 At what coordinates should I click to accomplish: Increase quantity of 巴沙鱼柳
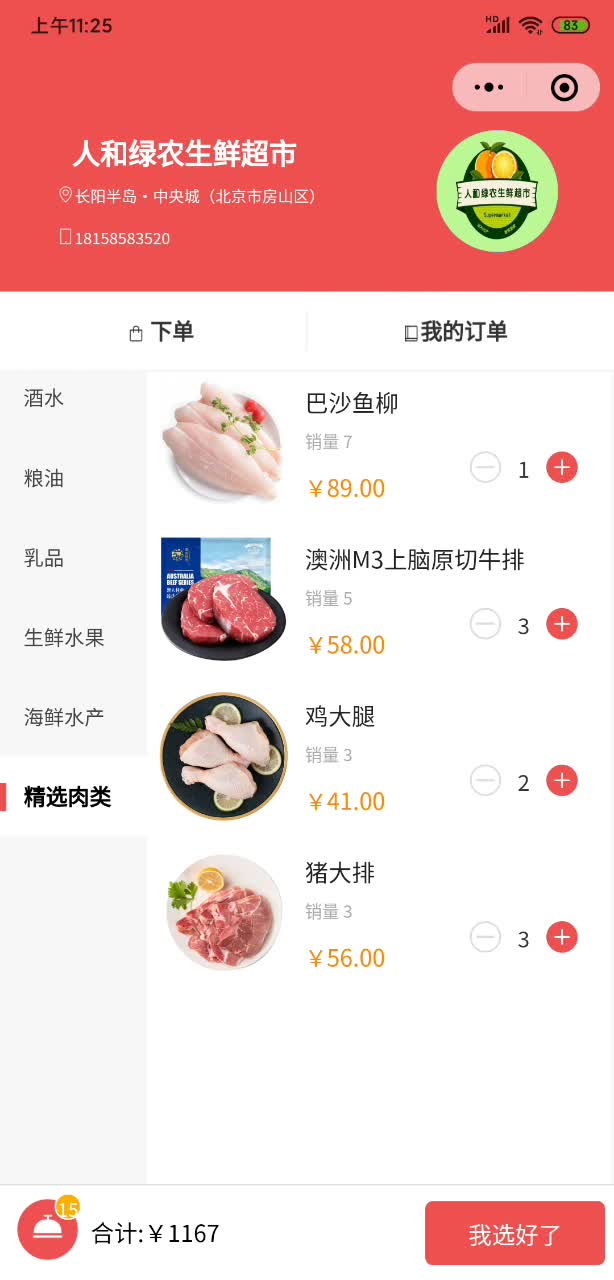[x=562, y=467]
